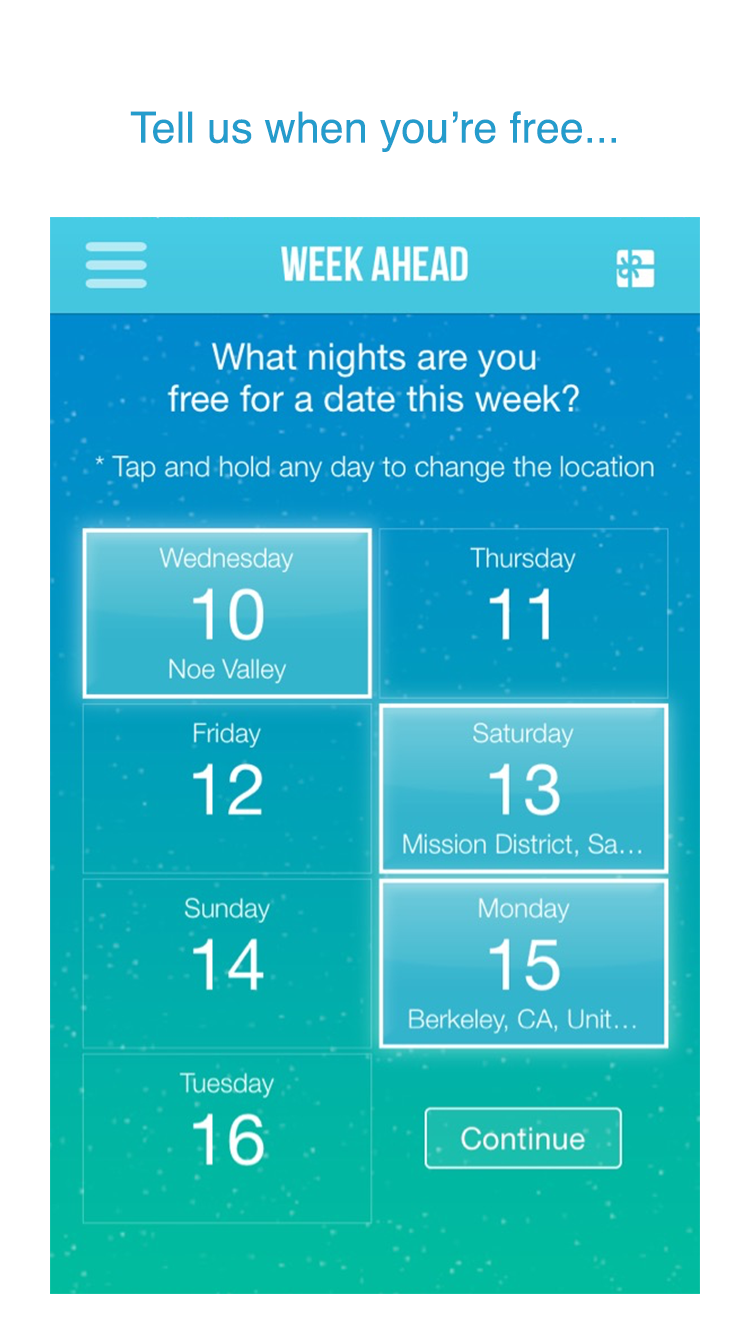Click the Berkeley, CA truncated location text
The width and height of the screenshot is (750, 1334).
click(x=522, y=1018)
